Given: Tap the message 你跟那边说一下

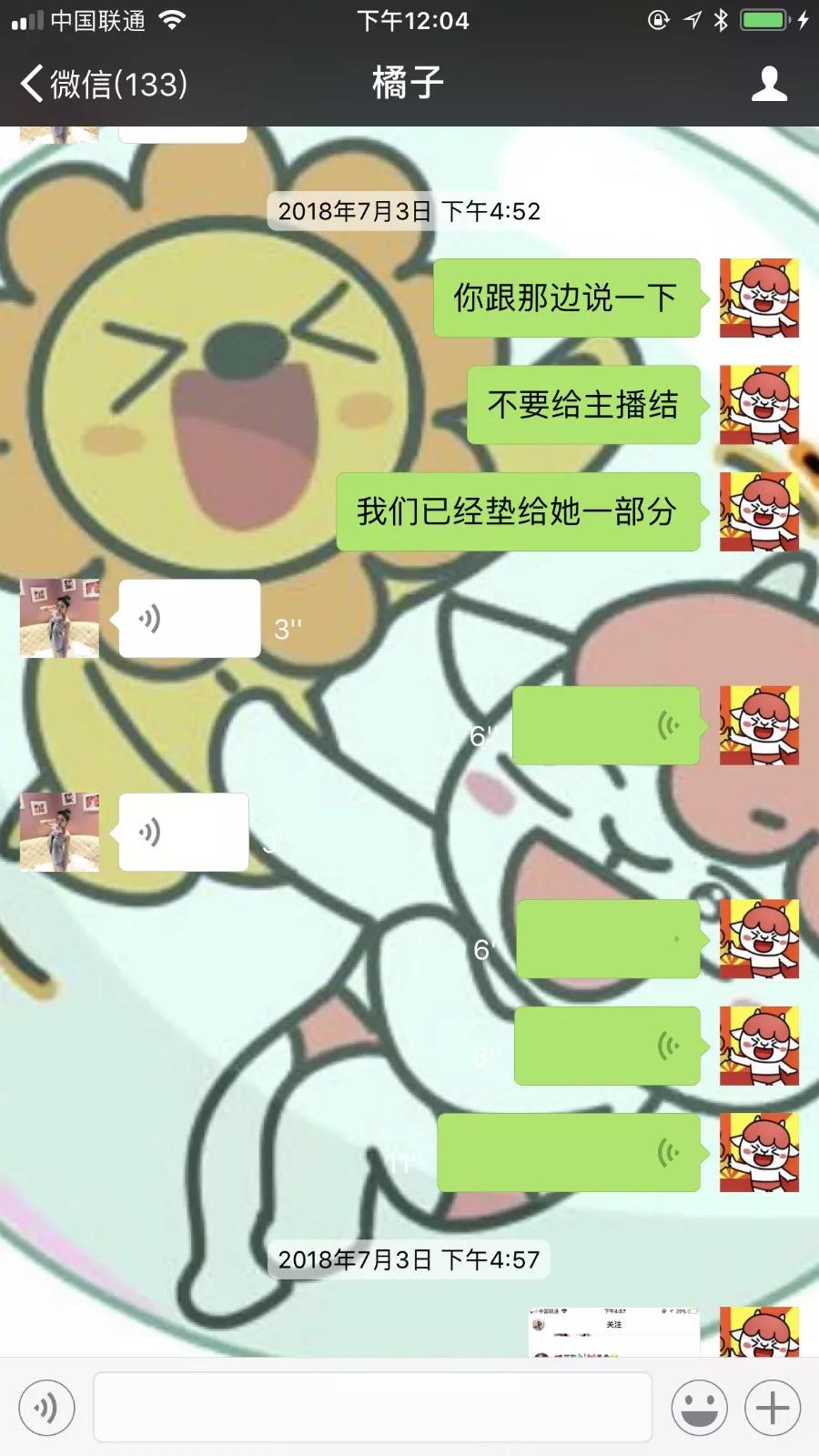Looking at the screenshot, I should 565,298.
